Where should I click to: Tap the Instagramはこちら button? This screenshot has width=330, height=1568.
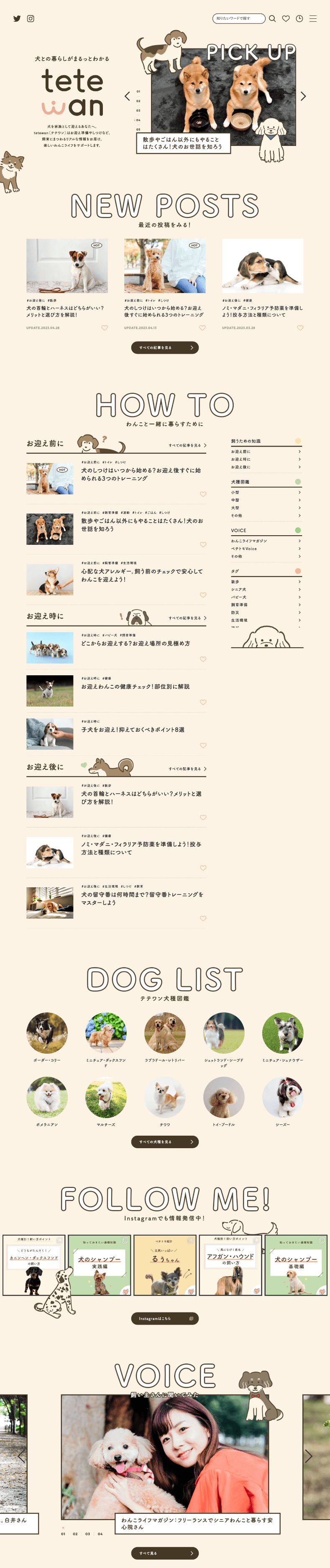pyautogui.click(x=165, y=1318)
